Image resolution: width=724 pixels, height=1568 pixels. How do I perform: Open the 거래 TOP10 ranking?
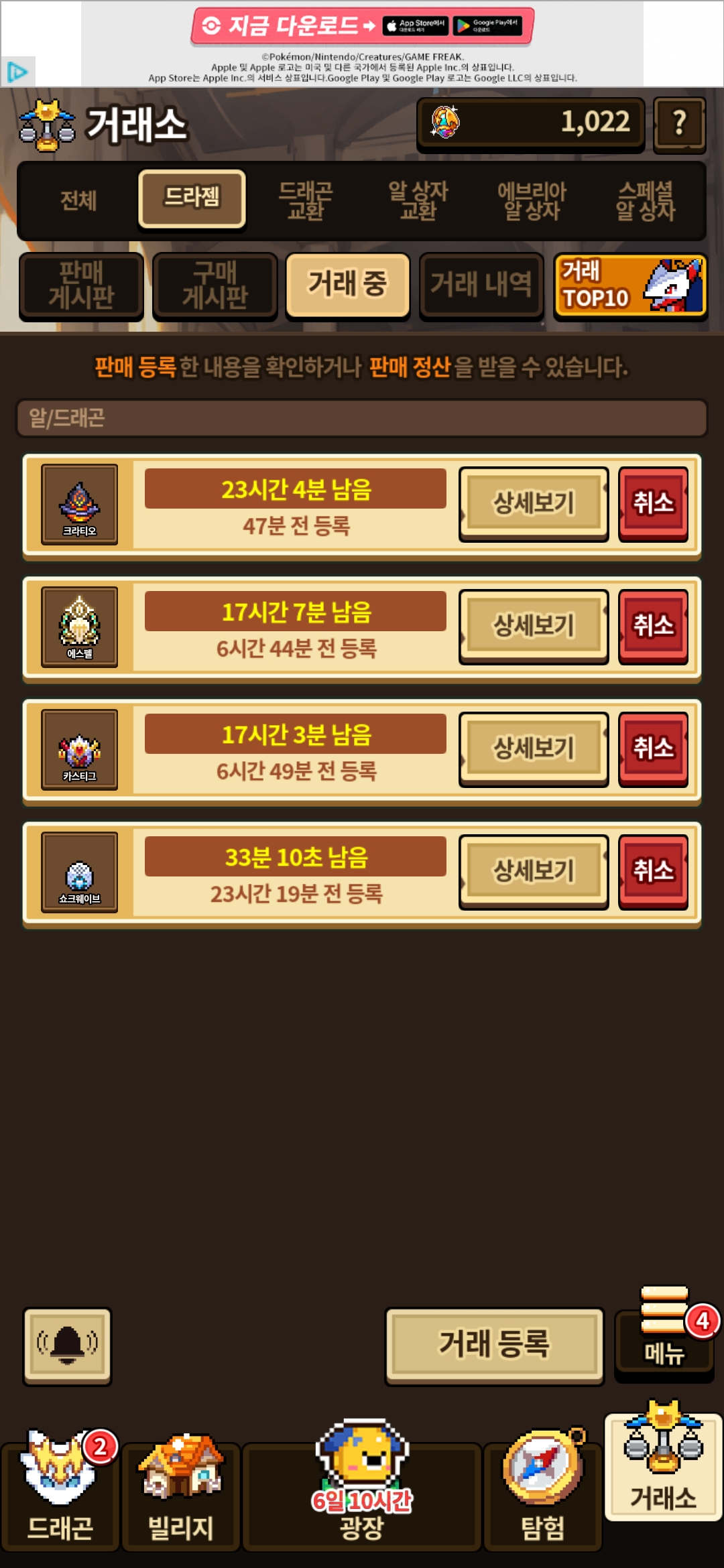point(629,285)
